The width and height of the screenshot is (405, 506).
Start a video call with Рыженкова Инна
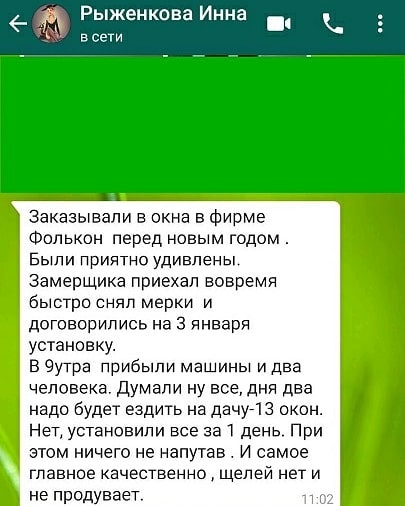point(279,24)
